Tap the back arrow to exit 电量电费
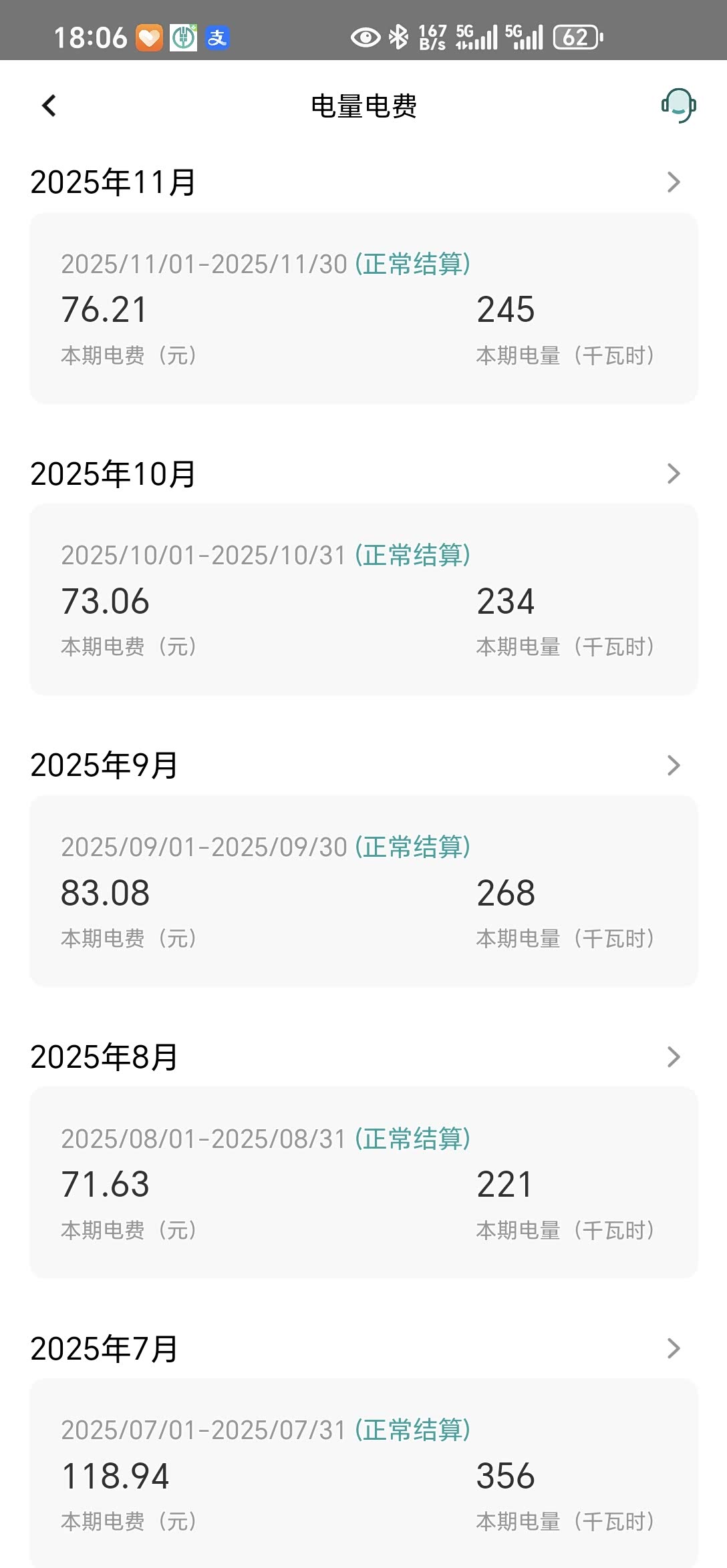727x1568 pixels. pyautogui.click(x=48, y=106)
